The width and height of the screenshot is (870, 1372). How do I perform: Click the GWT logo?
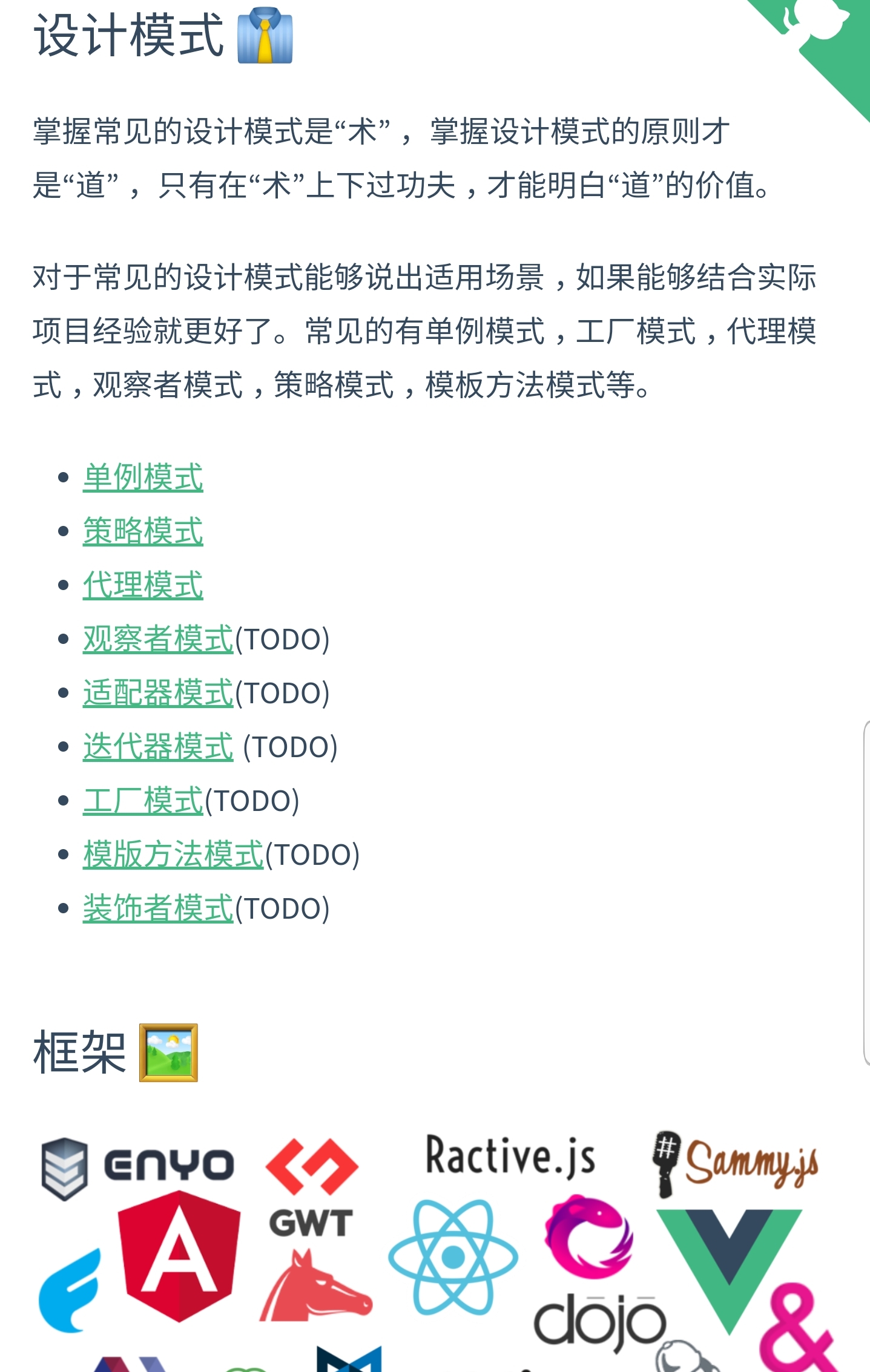[x=309, y=1223]
